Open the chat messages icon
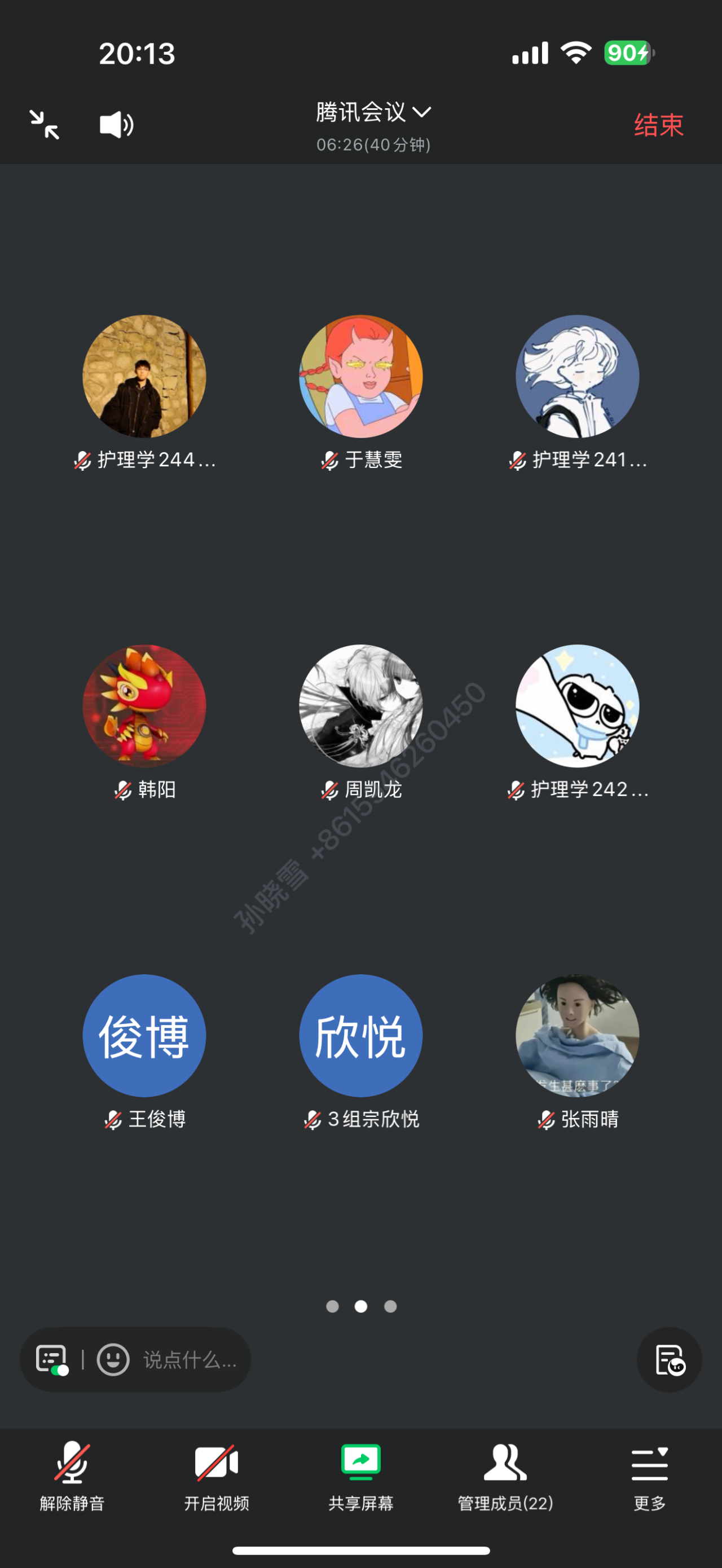Image resolution: width=722 pixels, height=1568 pixels. [52, 1359]
